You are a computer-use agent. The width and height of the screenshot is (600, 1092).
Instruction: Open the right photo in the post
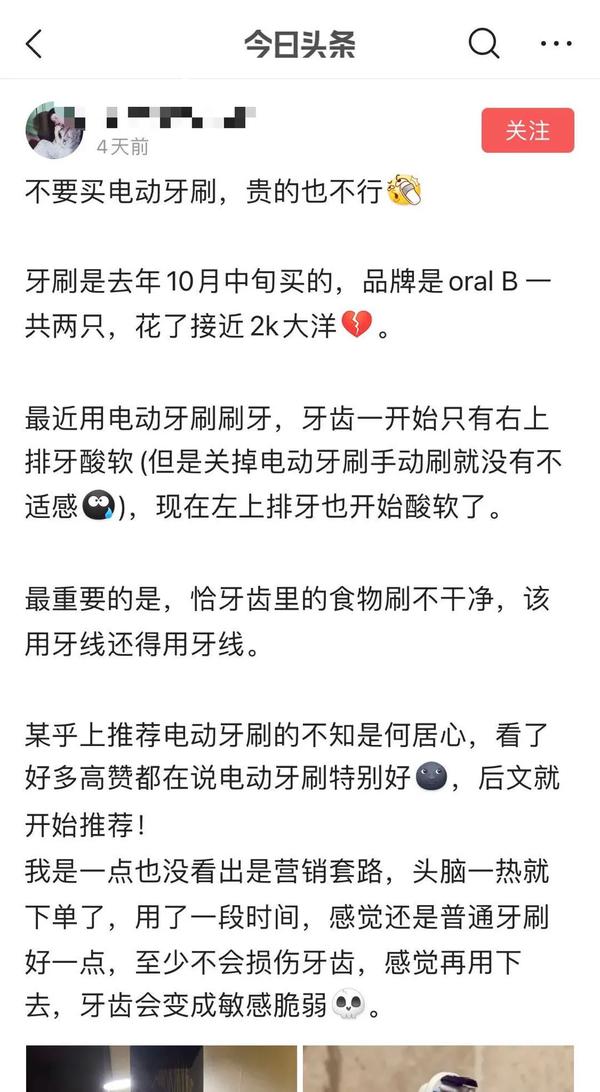coord(438,1068)
